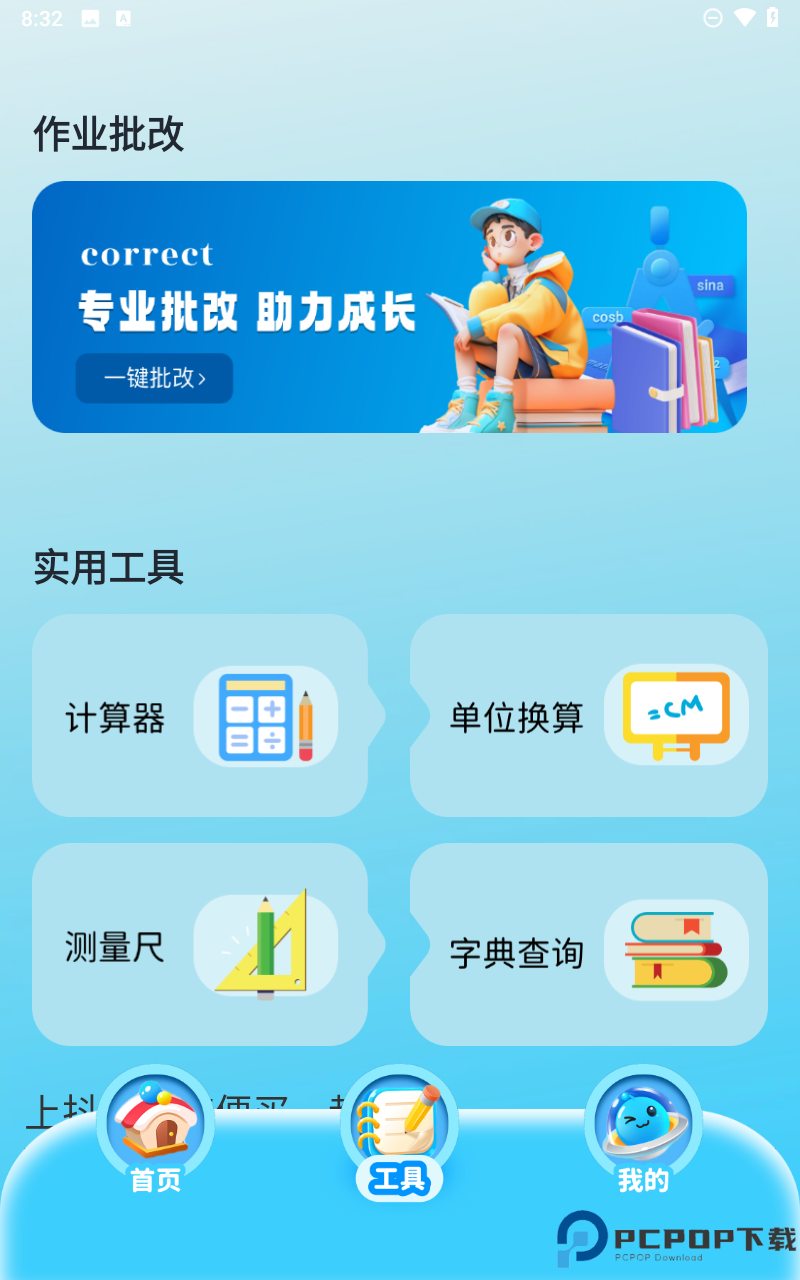The width and height of the screenshot is (800, 1280).
Task: Open the 计算器 calculator icon
Action: (x=266, y=714)
